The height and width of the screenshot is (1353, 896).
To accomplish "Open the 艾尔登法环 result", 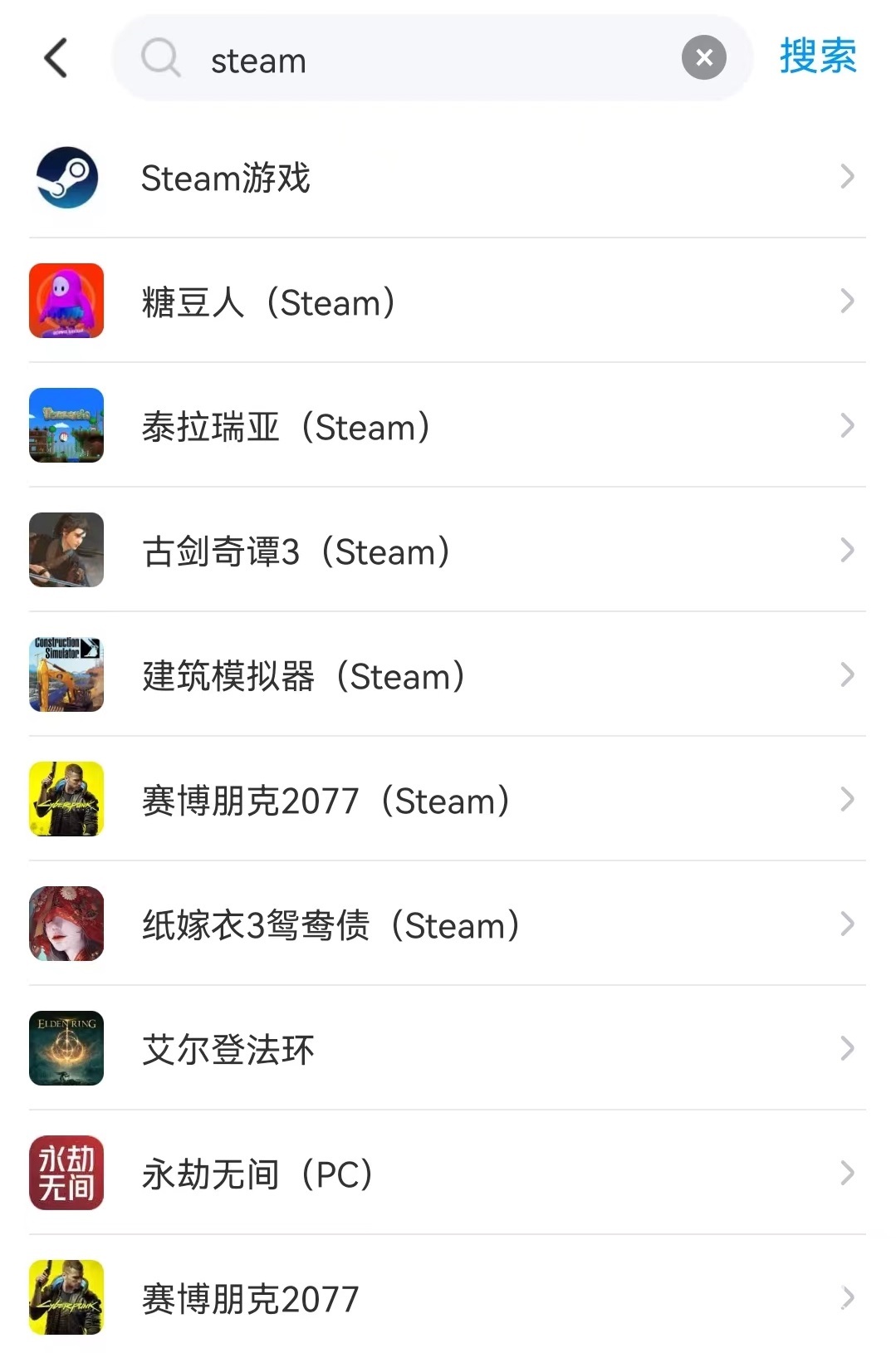I will pos(447,1049).
